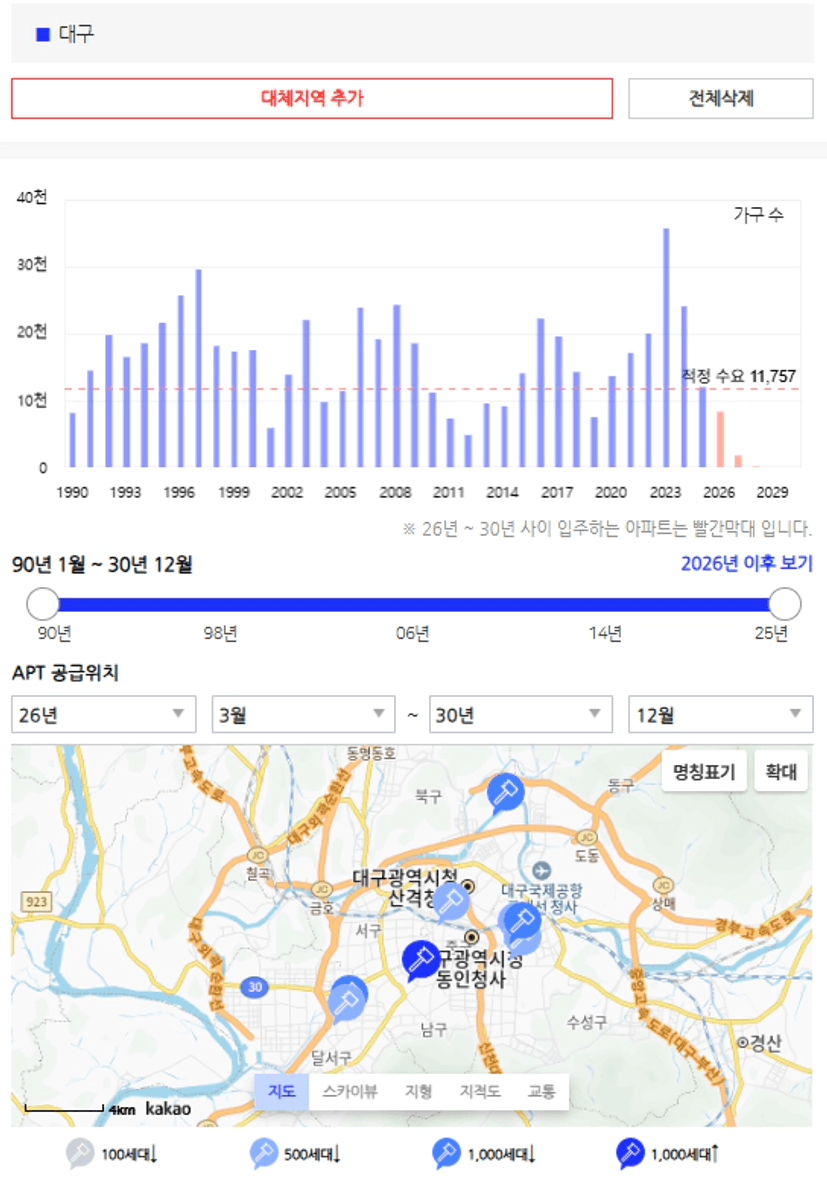Open the 26년 start year dropdown
This screenshot has height=1183, width=827.
[103, 714]
